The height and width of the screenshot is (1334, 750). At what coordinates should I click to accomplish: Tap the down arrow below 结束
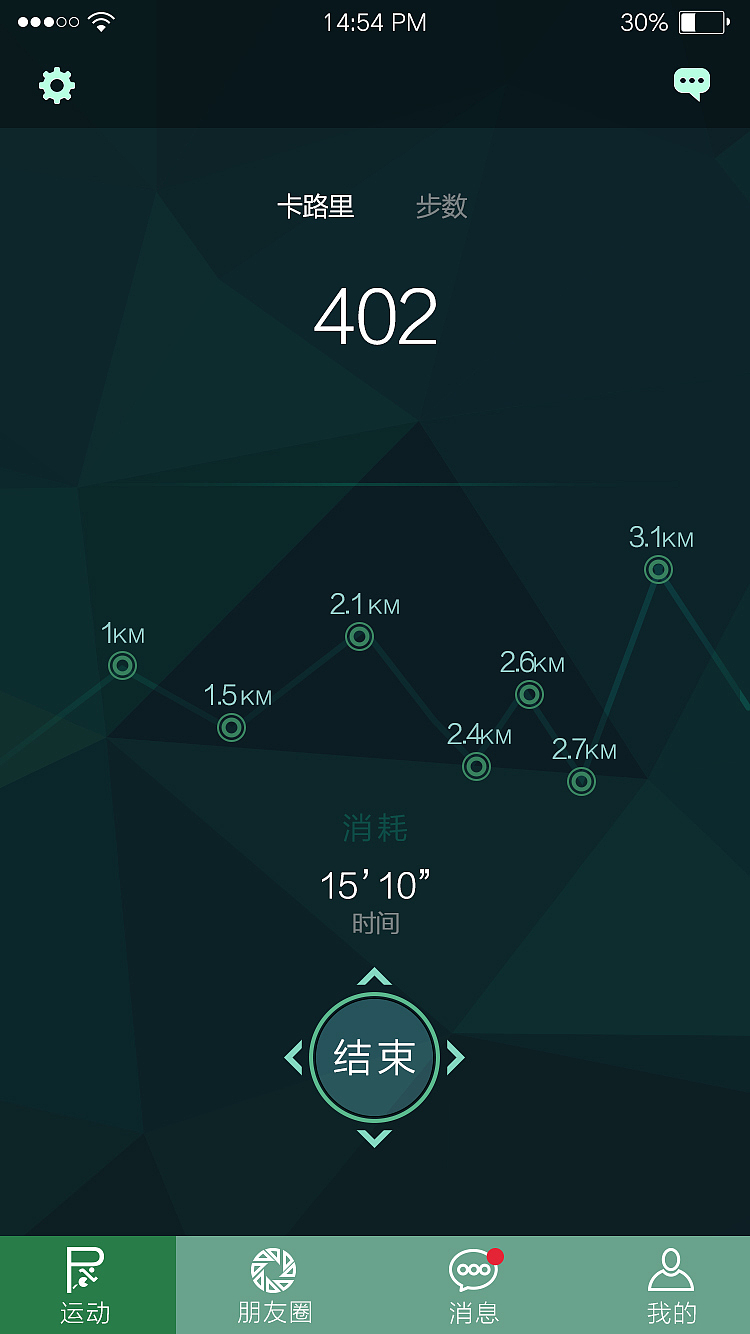375,1138
